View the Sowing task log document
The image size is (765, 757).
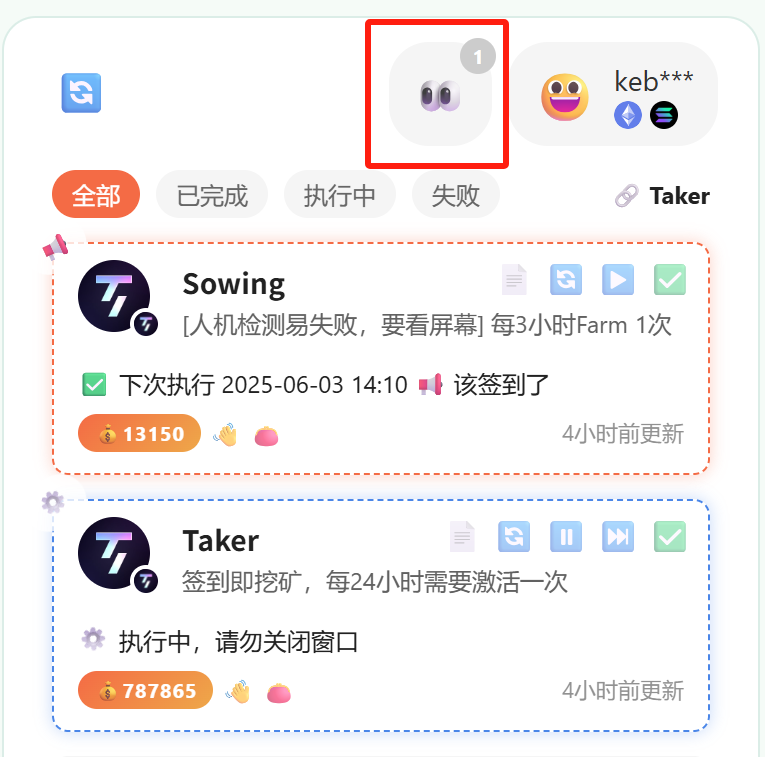click(x=514, y=280)
